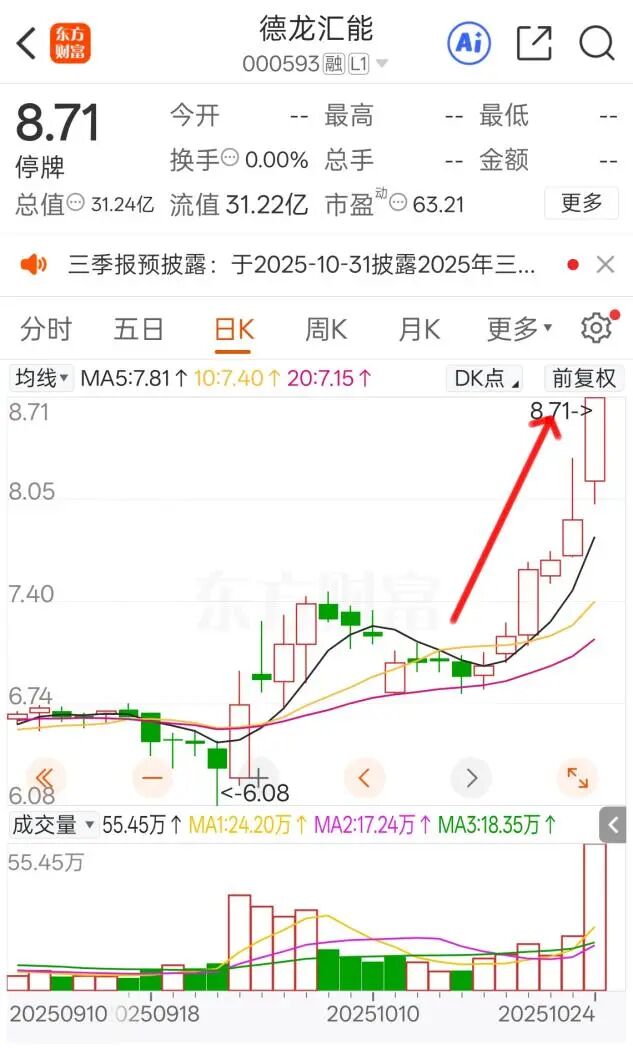This screenshot has width=633, height=1050.
Task: Go back from the 德龙汇能 stock page
Action: click(x=27, y=44)
